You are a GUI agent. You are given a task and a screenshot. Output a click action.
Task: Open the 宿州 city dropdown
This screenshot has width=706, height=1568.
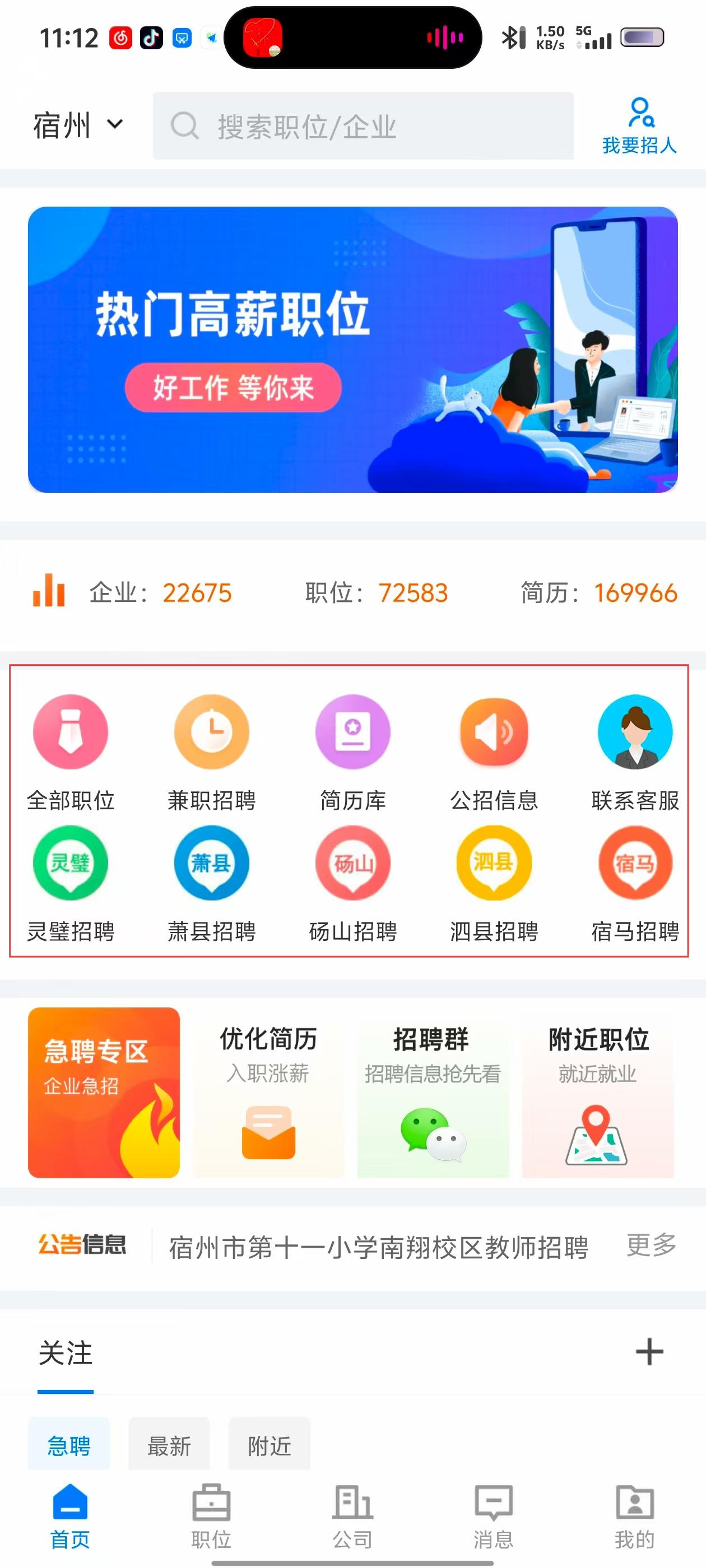(x=77, y=125)
